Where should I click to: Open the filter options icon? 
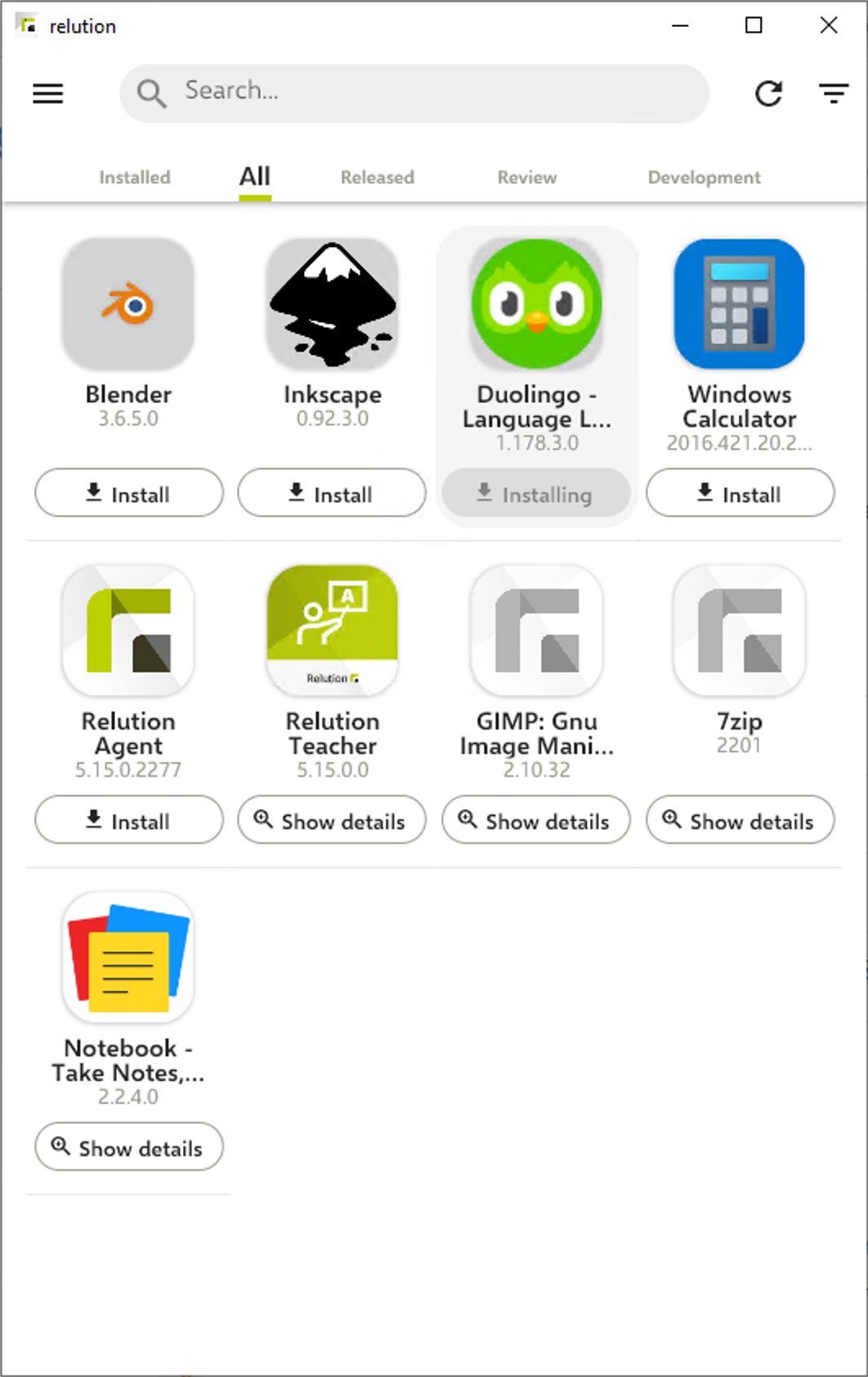[834, 93]
